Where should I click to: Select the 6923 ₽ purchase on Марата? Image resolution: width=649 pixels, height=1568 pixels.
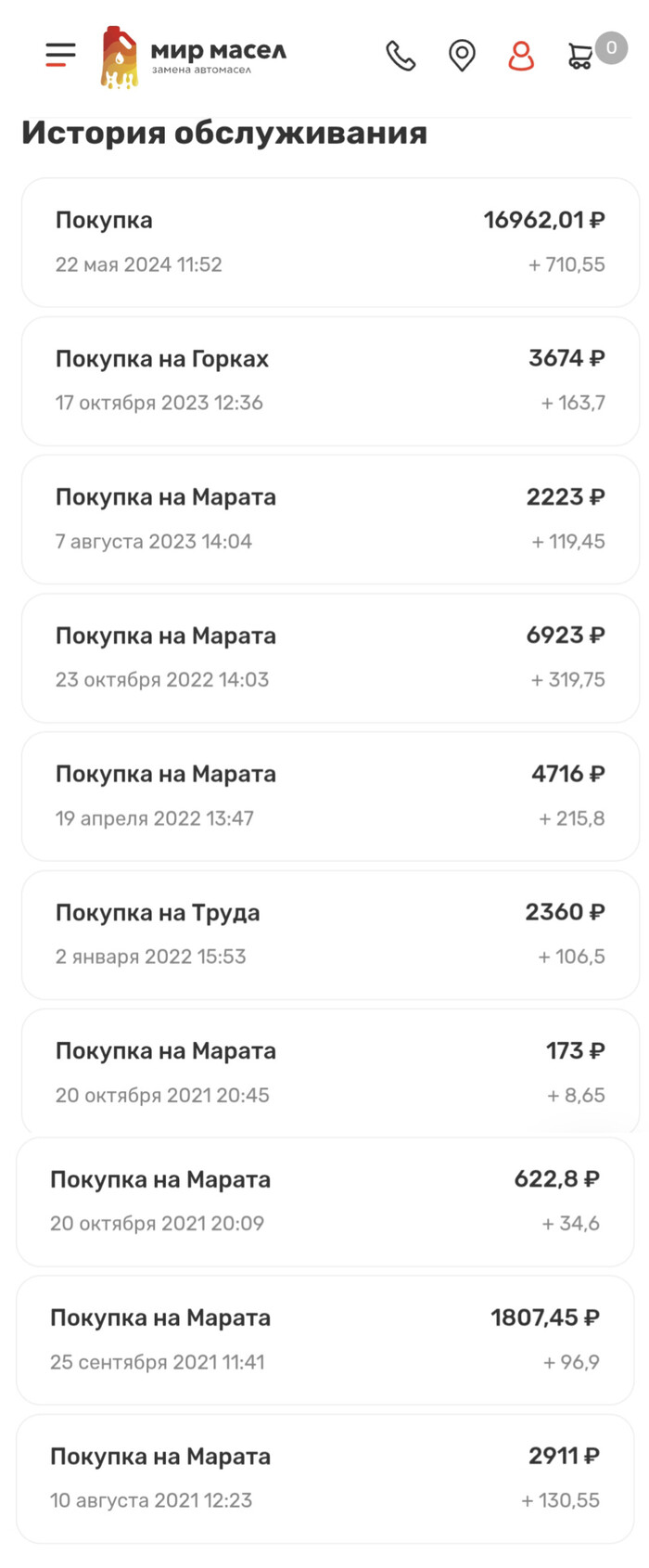tap(329, 657)
